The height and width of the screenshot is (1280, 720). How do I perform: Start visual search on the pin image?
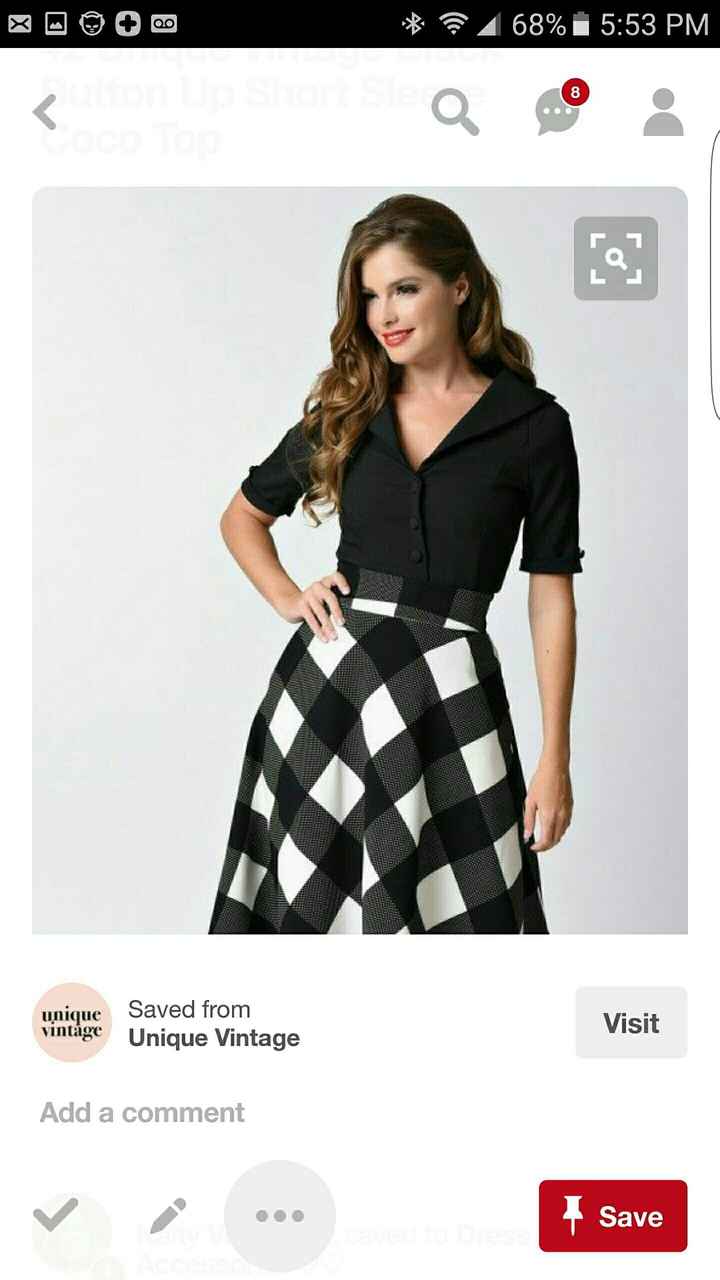click(615, 258)
